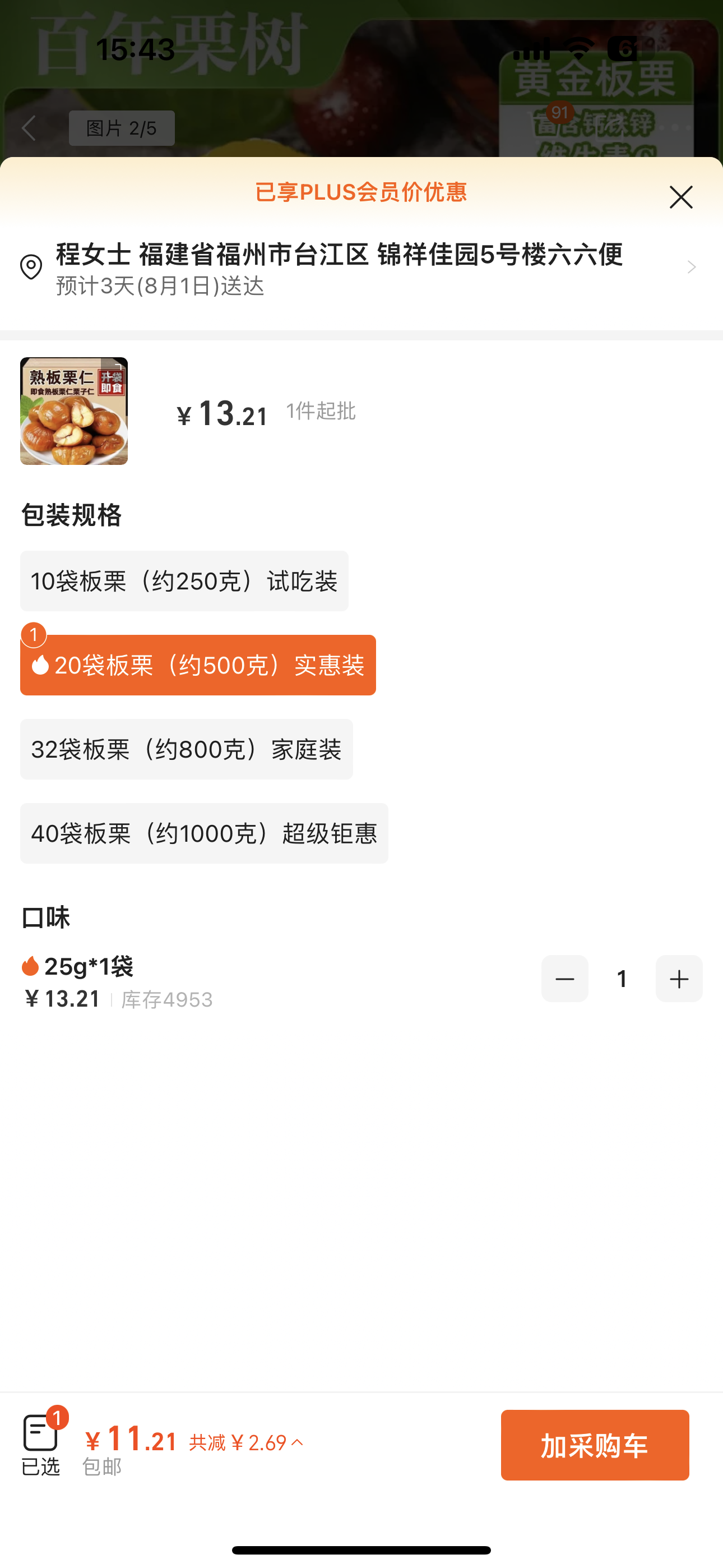Edit the quantity number for 25g*1袋
Image resolution: width=723 pixels, height=1568 pixels.
622,979
